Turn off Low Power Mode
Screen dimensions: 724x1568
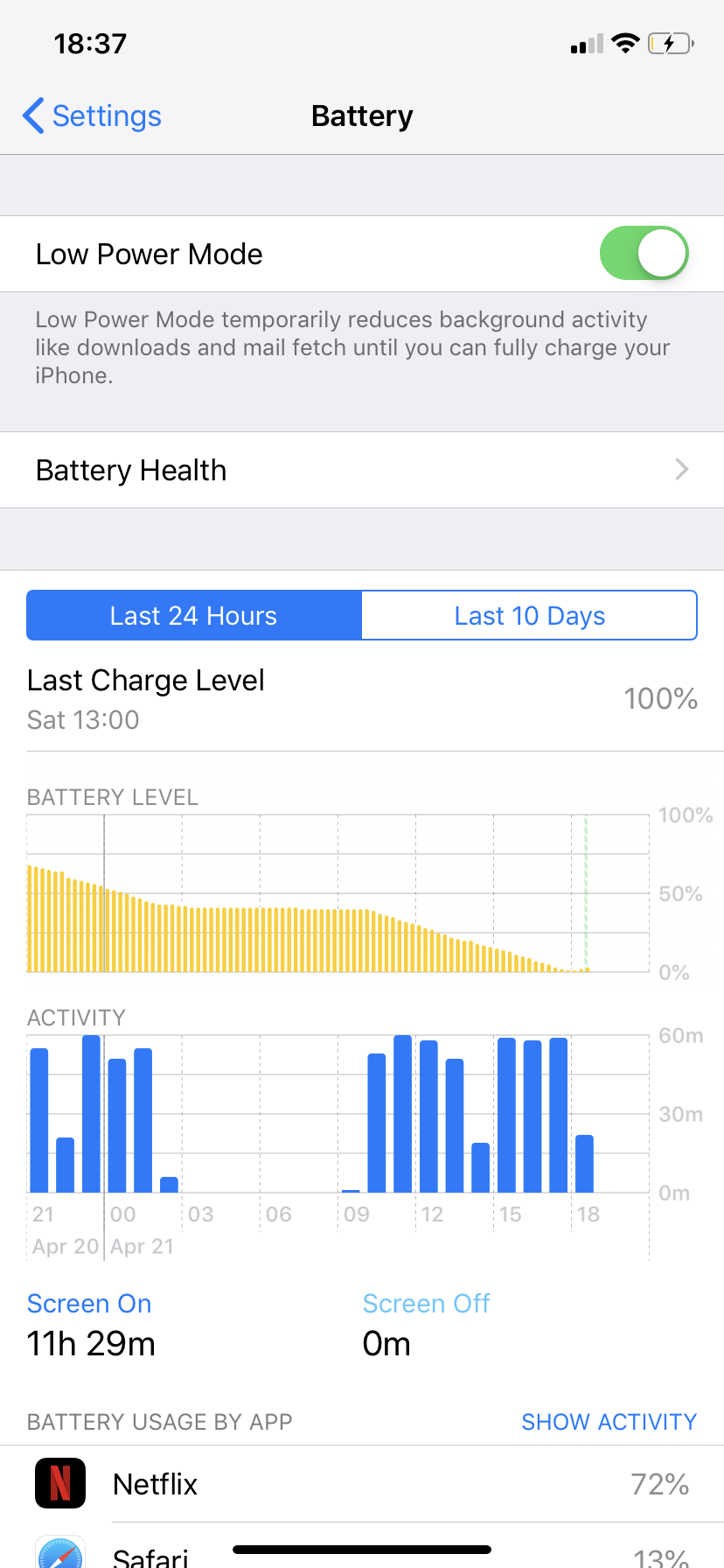[644, 254]
